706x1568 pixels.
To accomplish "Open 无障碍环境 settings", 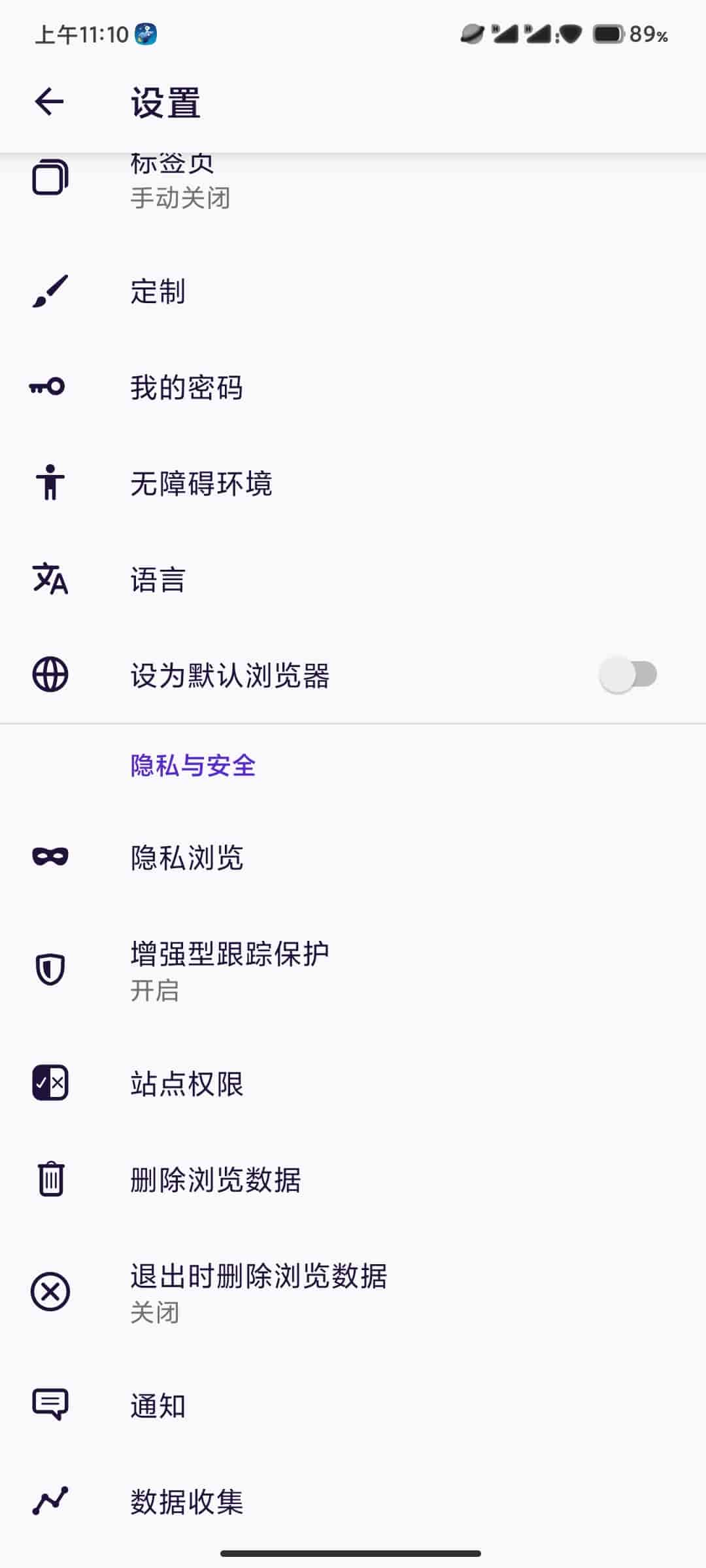I will pos(353,483).
